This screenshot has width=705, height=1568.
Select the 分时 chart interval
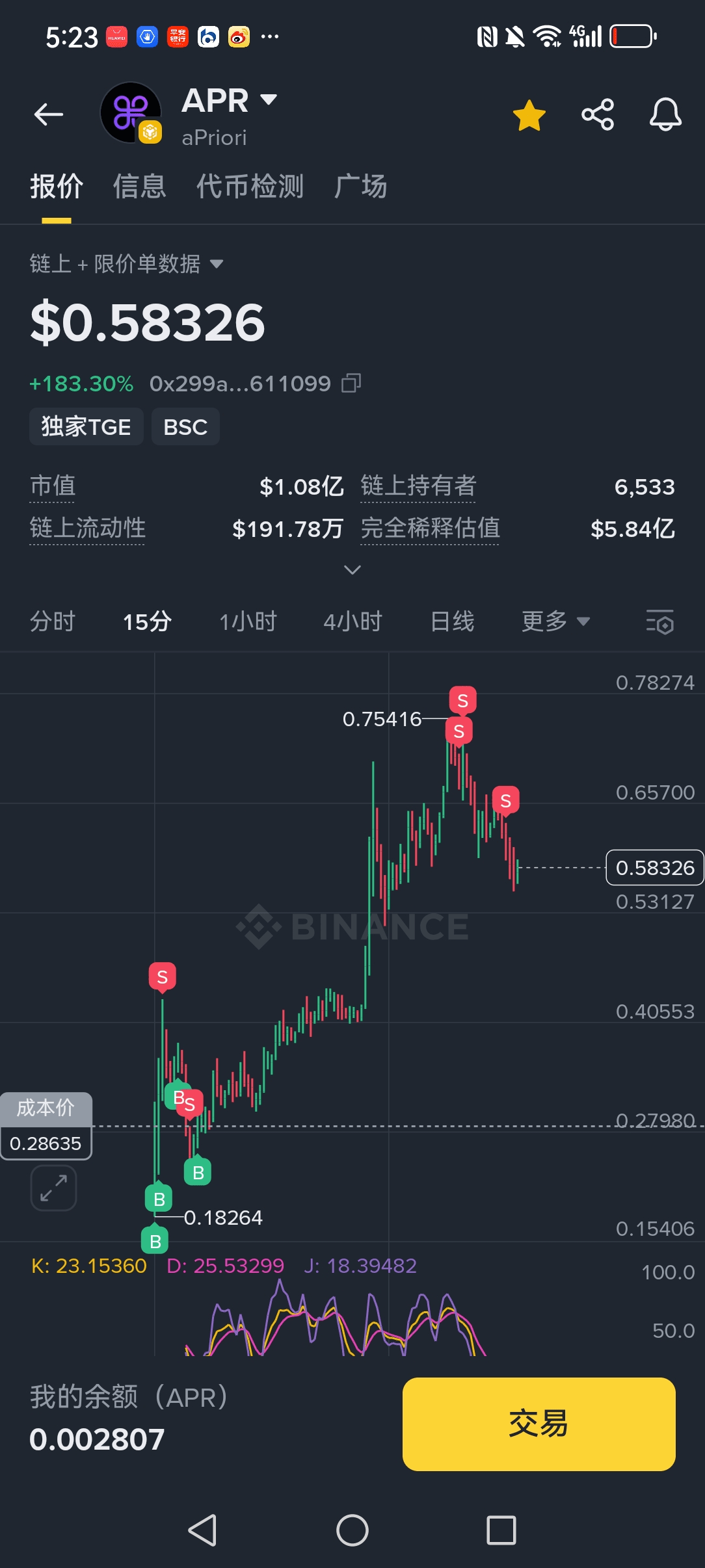pyautogui.click(x=53, y=621)
